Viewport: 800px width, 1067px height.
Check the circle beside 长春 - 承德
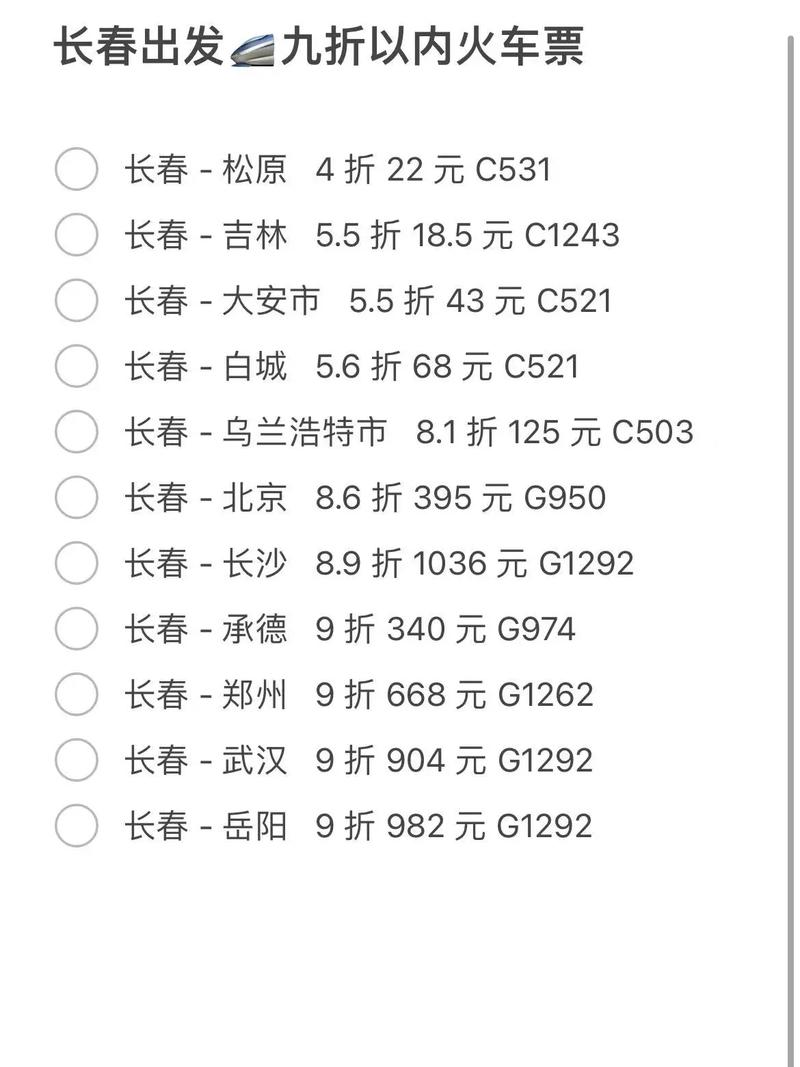[x=75, y=629]
